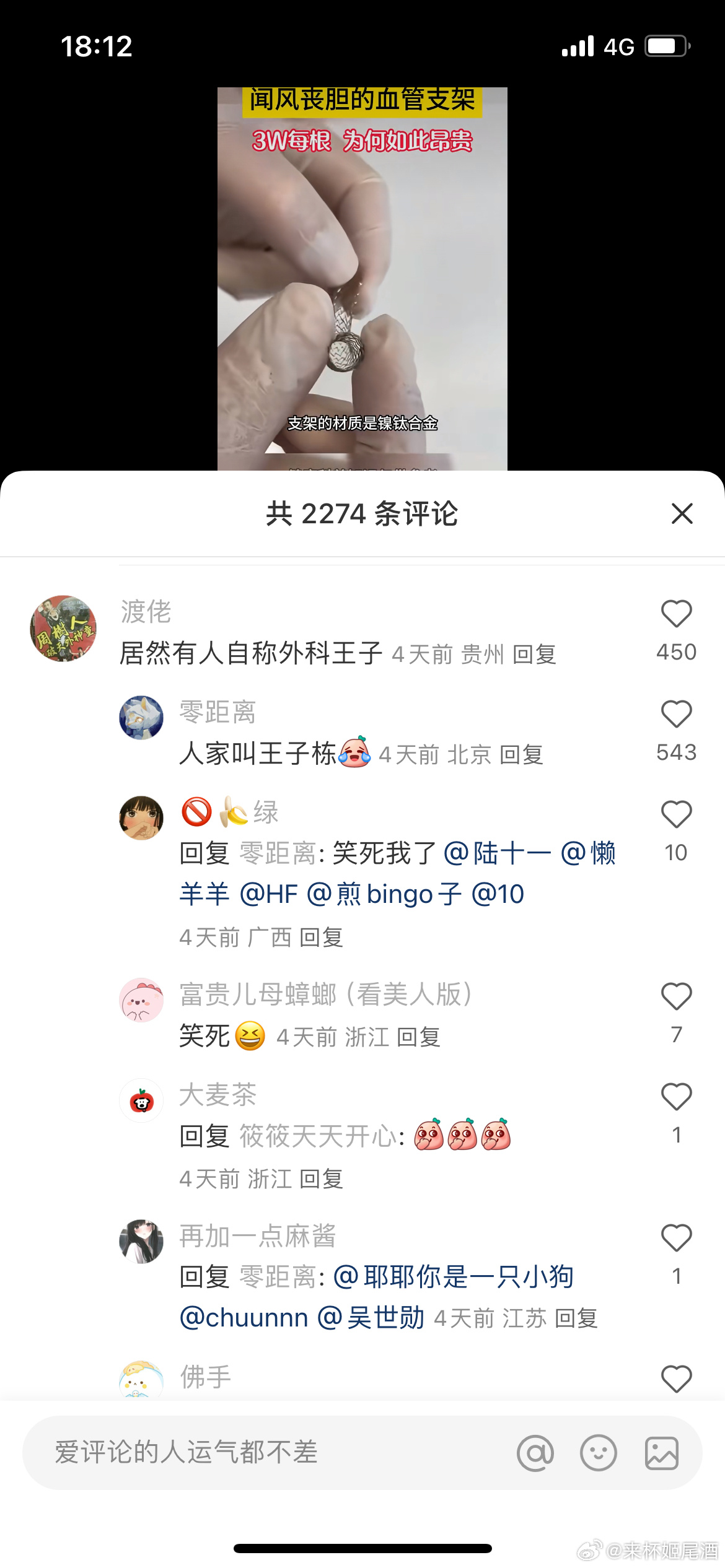Open the emoji picker
The image size is (725, 1568).
tap(599, 1453)
